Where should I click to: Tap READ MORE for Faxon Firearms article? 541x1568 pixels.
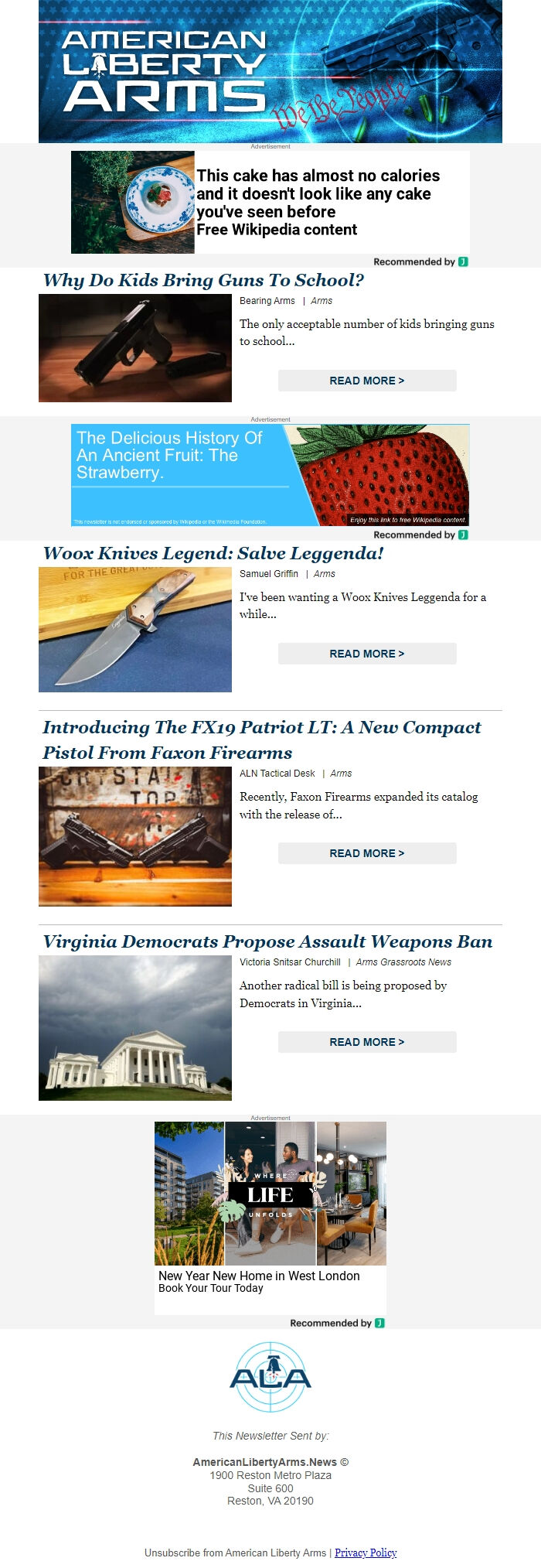pyautogui.click(x=367, y=853)
